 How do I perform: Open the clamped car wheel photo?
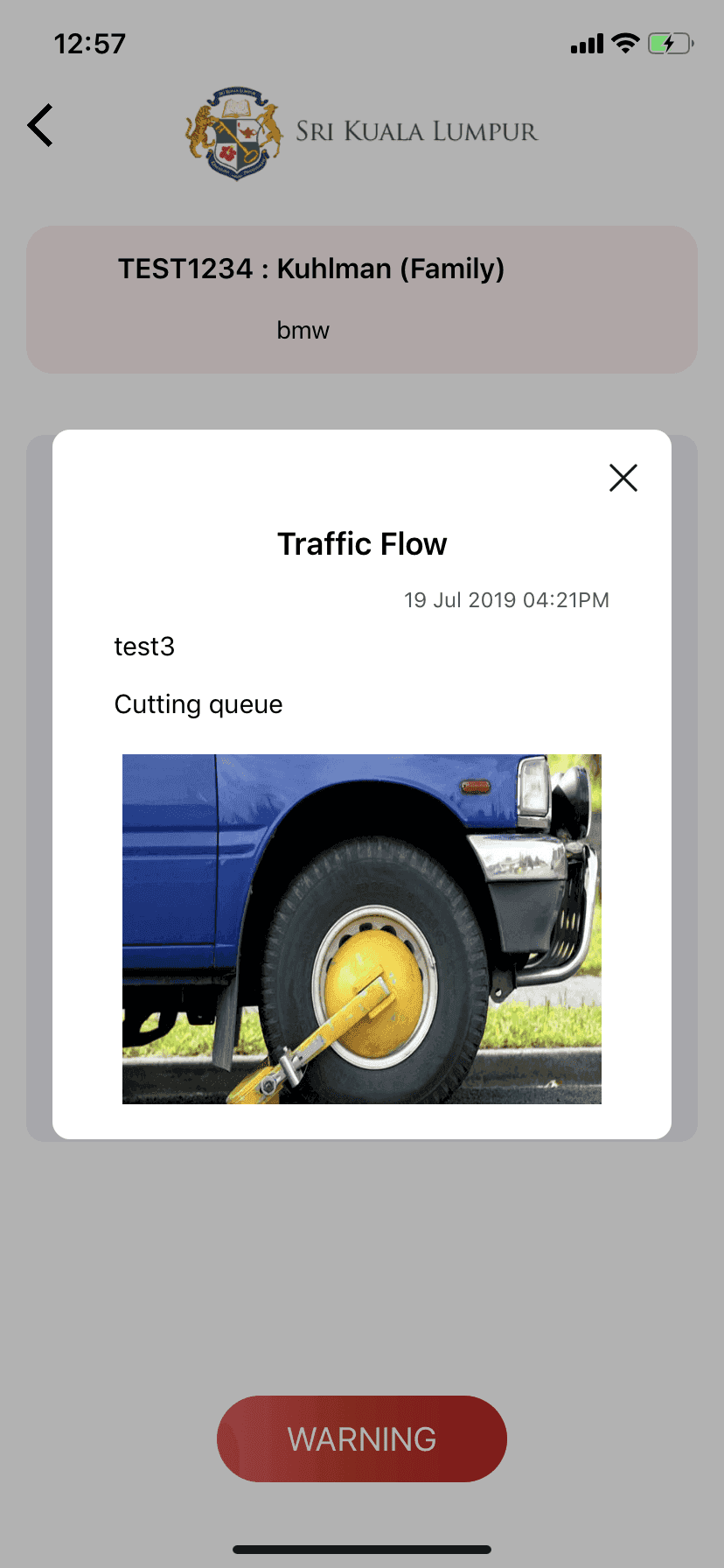coord(361,927)
